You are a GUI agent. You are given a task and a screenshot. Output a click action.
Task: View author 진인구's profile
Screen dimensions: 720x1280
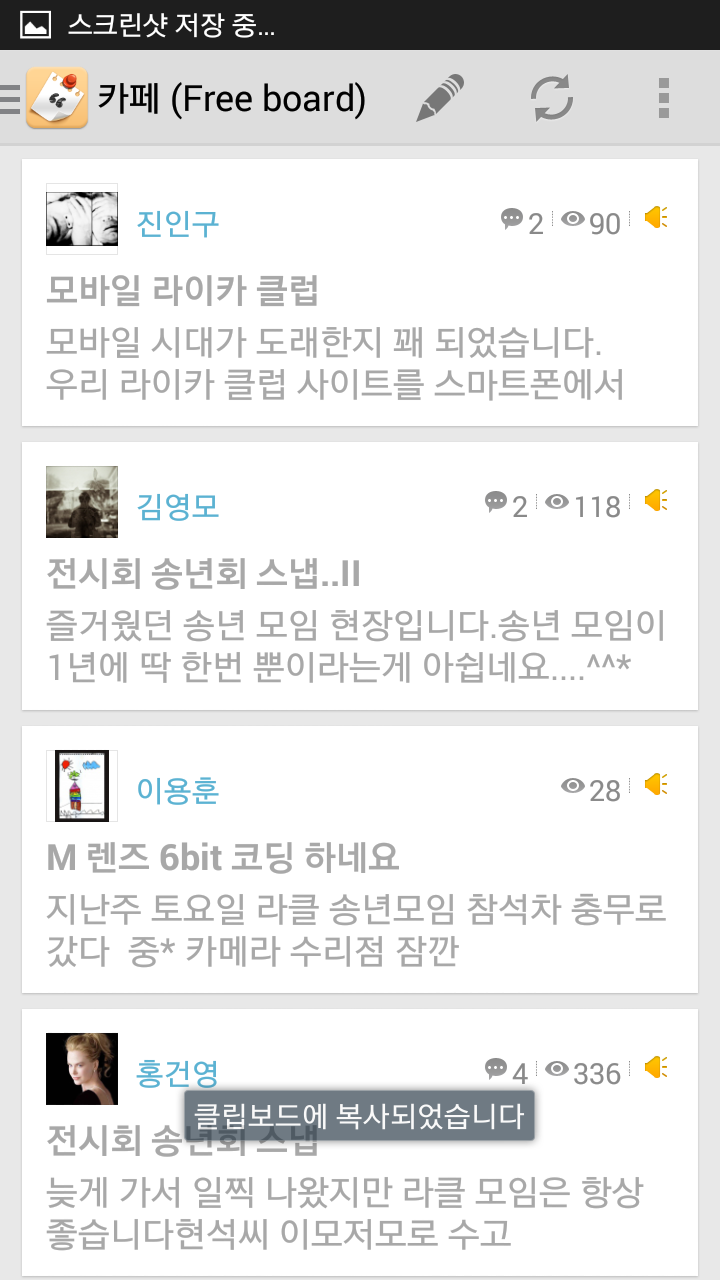(177, 222)
